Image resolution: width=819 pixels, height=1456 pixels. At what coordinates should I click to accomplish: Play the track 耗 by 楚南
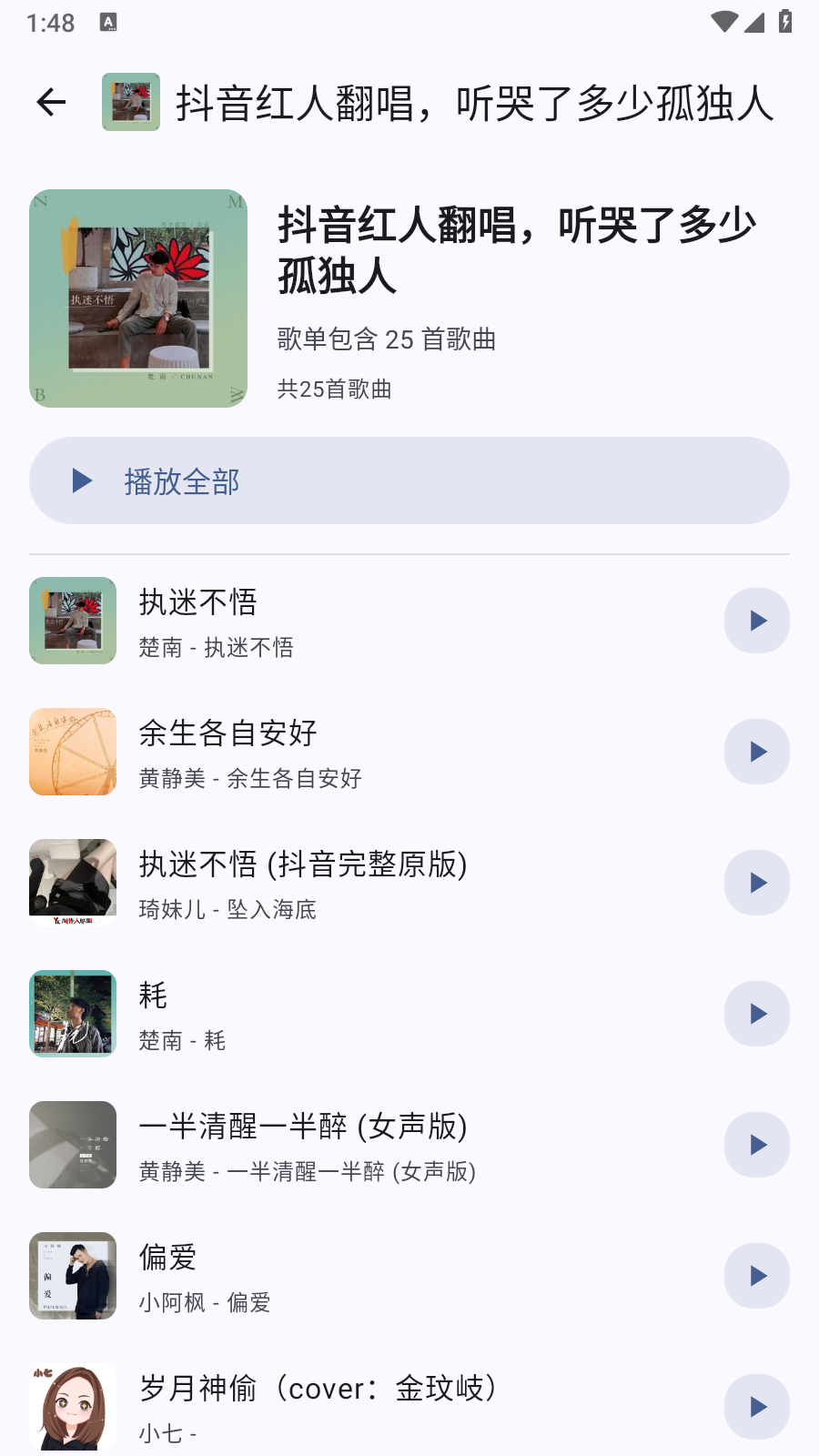(756, 1013)
